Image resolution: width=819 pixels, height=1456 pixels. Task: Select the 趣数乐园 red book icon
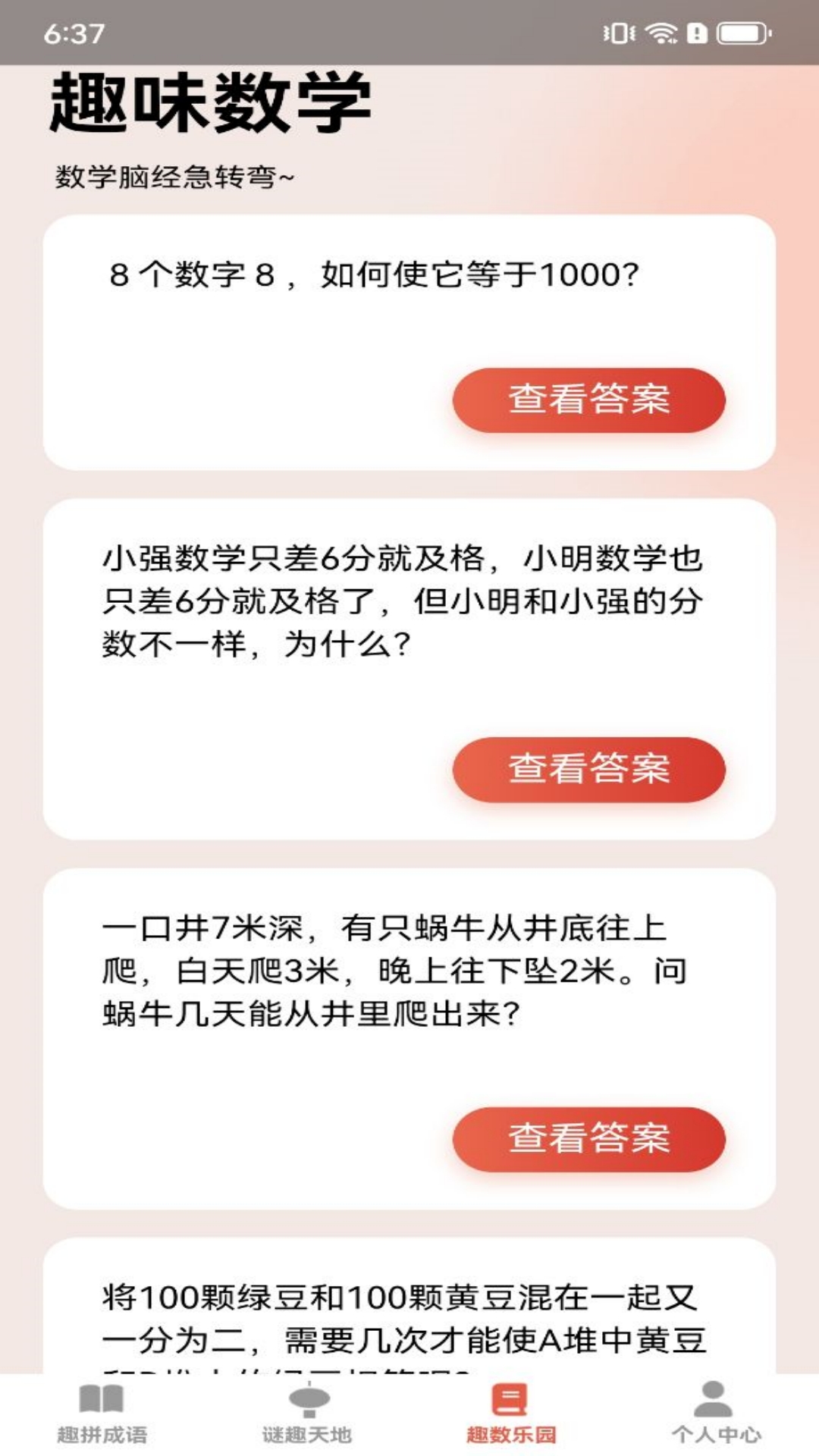(x=512, y=1409)
